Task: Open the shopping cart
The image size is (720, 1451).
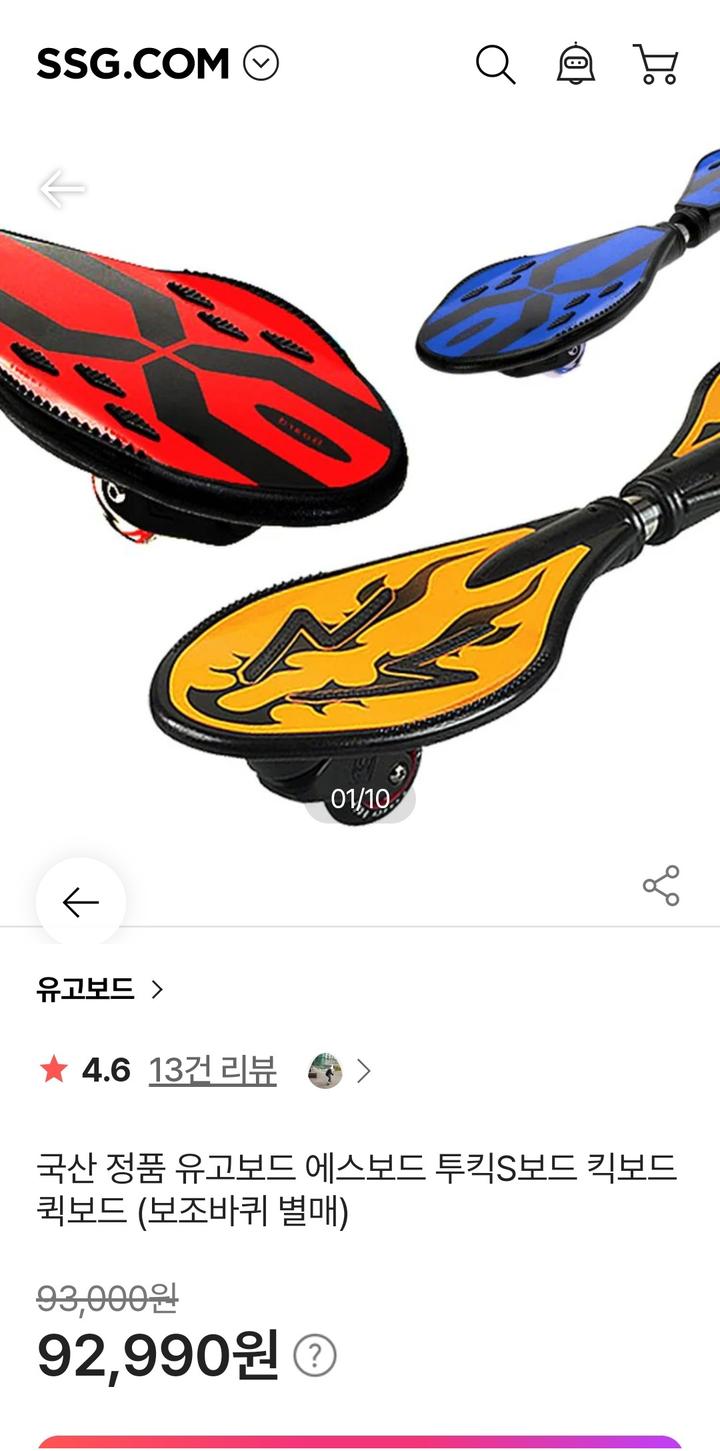Action: (x=656, y=65)
